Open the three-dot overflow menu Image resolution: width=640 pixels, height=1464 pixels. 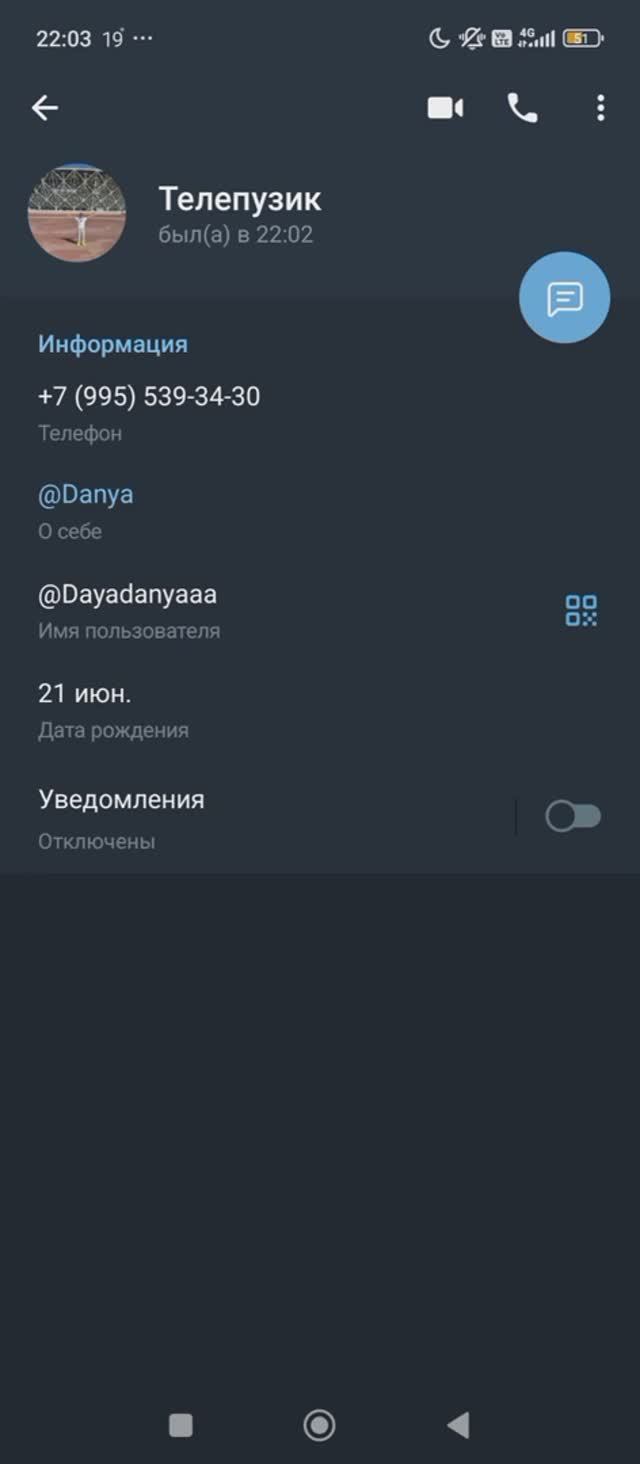pyautogui.click(x=600, y=108)
